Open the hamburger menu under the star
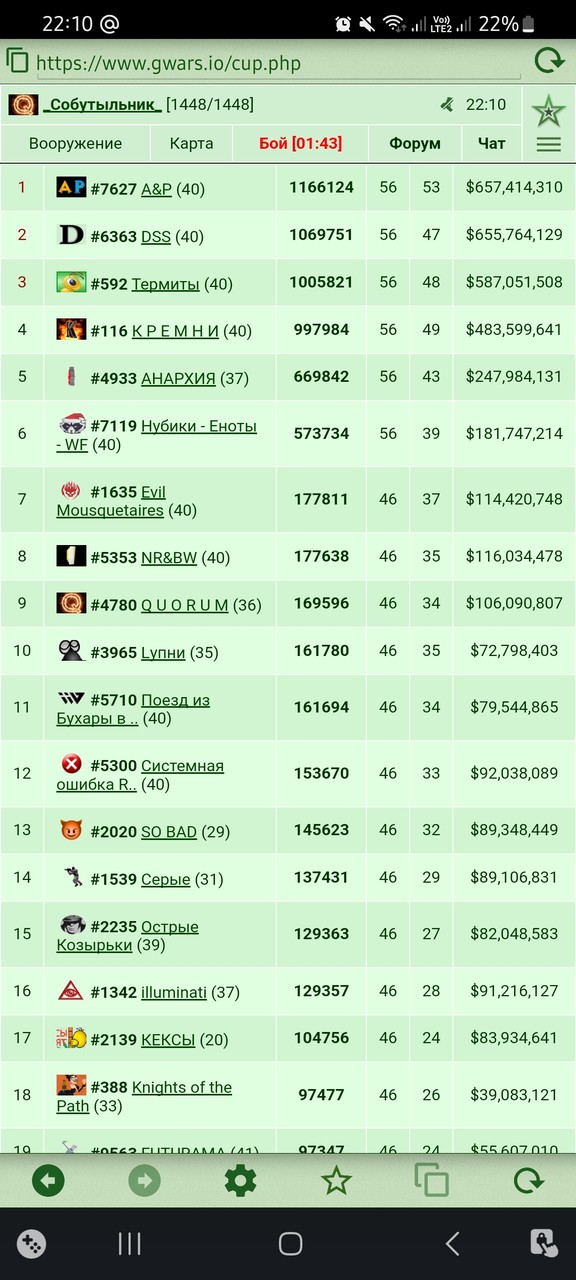 point(548,144)
